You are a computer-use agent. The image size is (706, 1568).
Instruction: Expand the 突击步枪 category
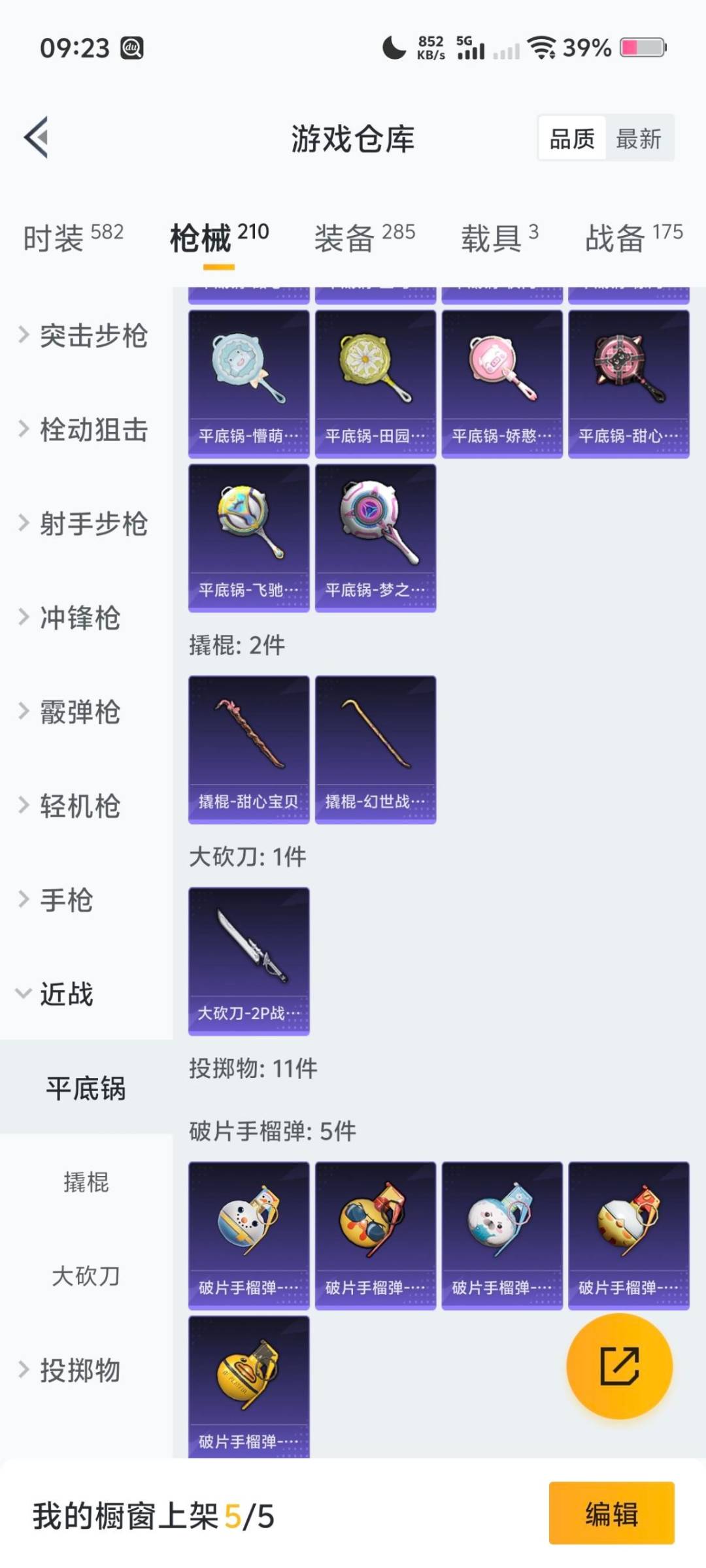click(x=85, y=336)
